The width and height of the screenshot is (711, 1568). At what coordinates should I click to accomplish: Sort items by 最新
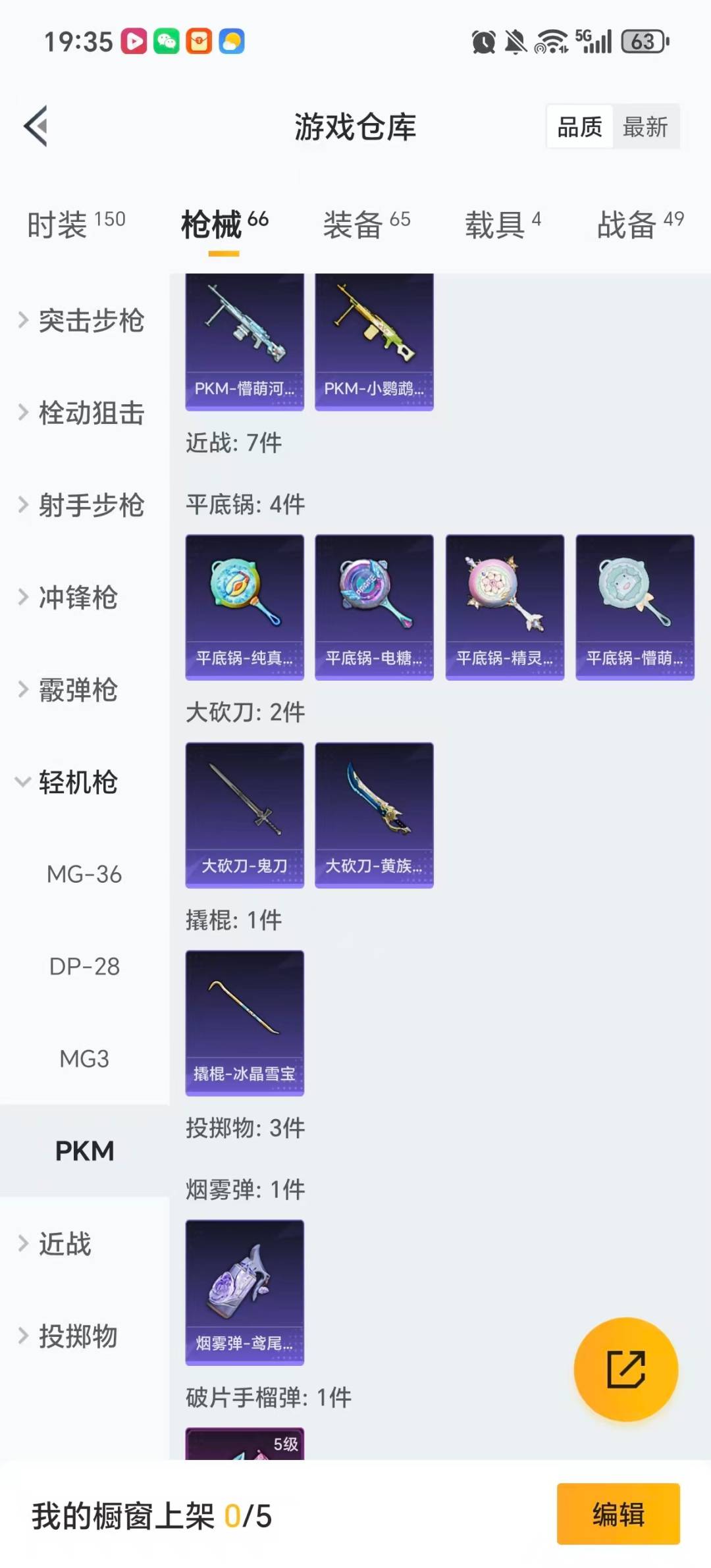click(645, 126)
